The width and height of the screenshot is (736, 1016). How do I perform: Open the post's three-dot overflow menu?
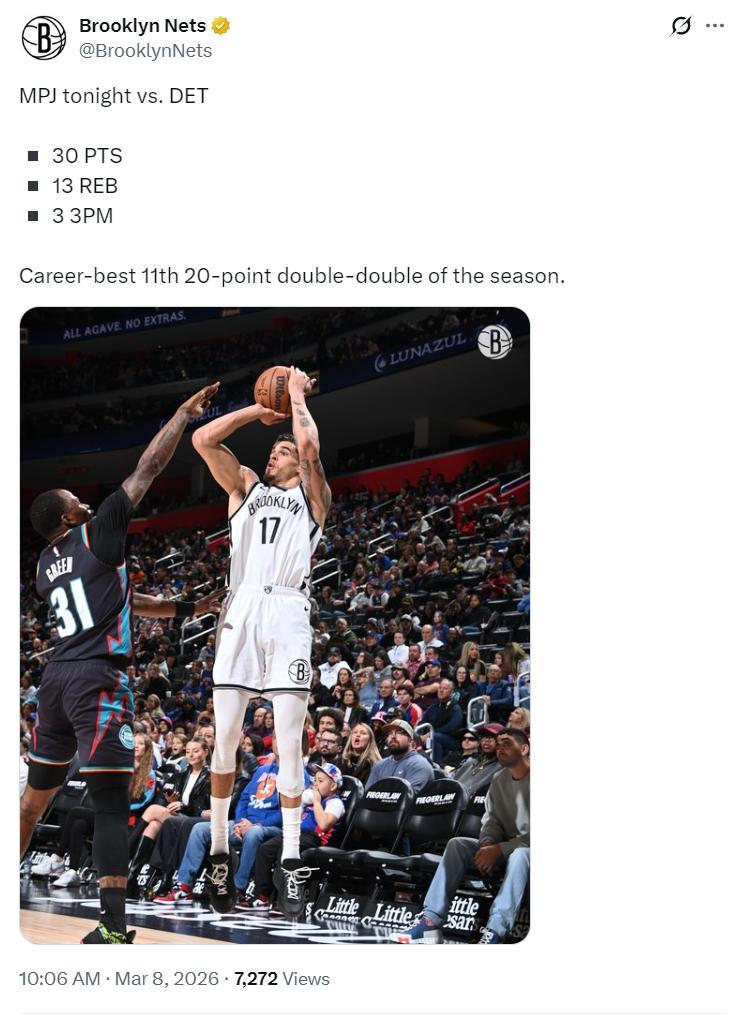click(x=714, y=26)
